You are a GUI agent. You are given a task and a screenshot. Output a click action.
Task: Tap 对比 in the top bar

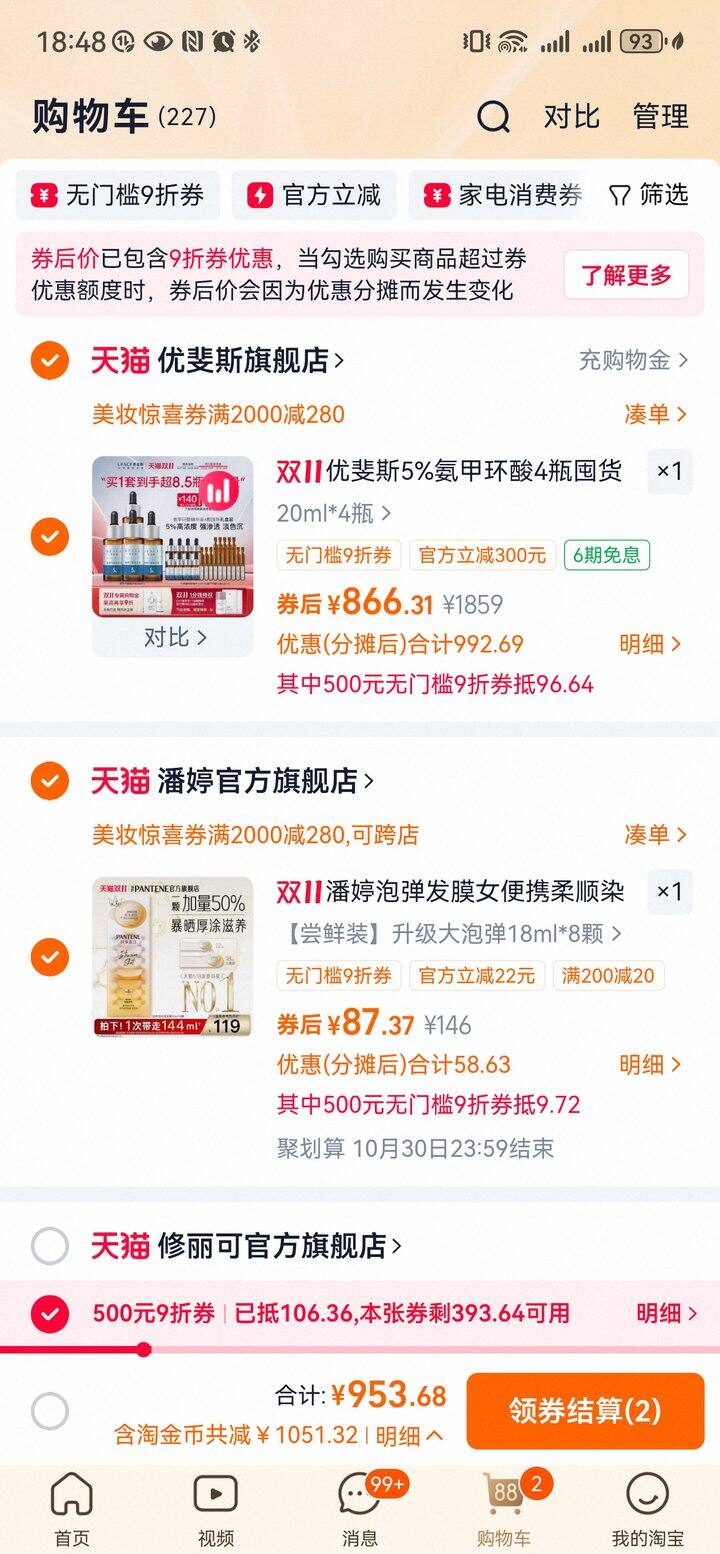click(571, 116)
